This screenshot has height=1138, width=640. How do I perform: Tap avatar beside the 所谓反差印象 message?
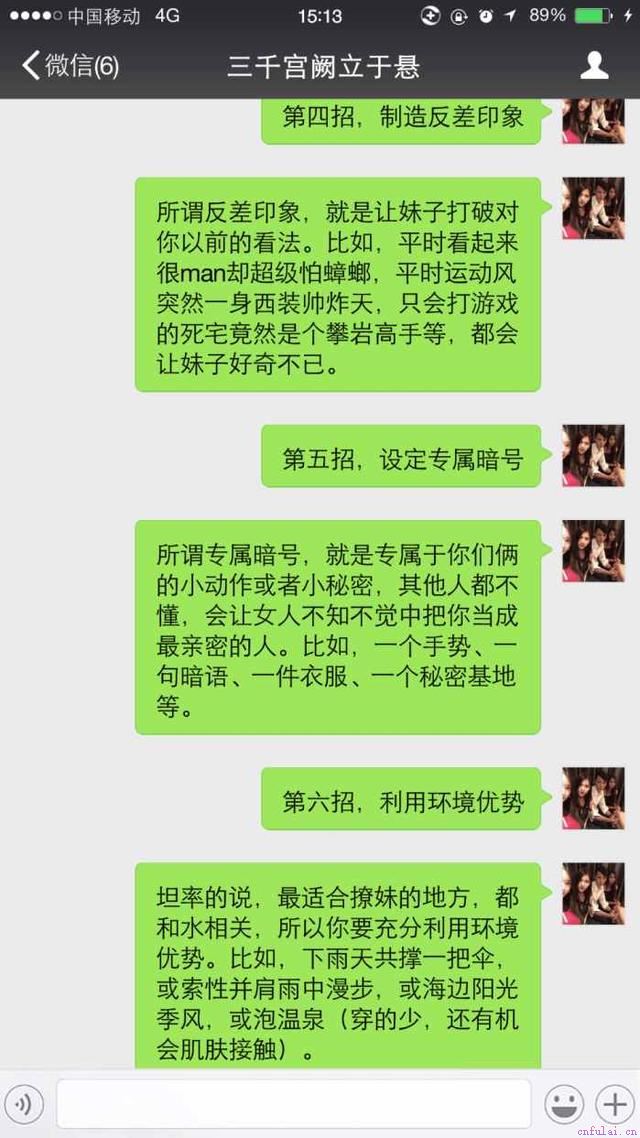(593, 208)
